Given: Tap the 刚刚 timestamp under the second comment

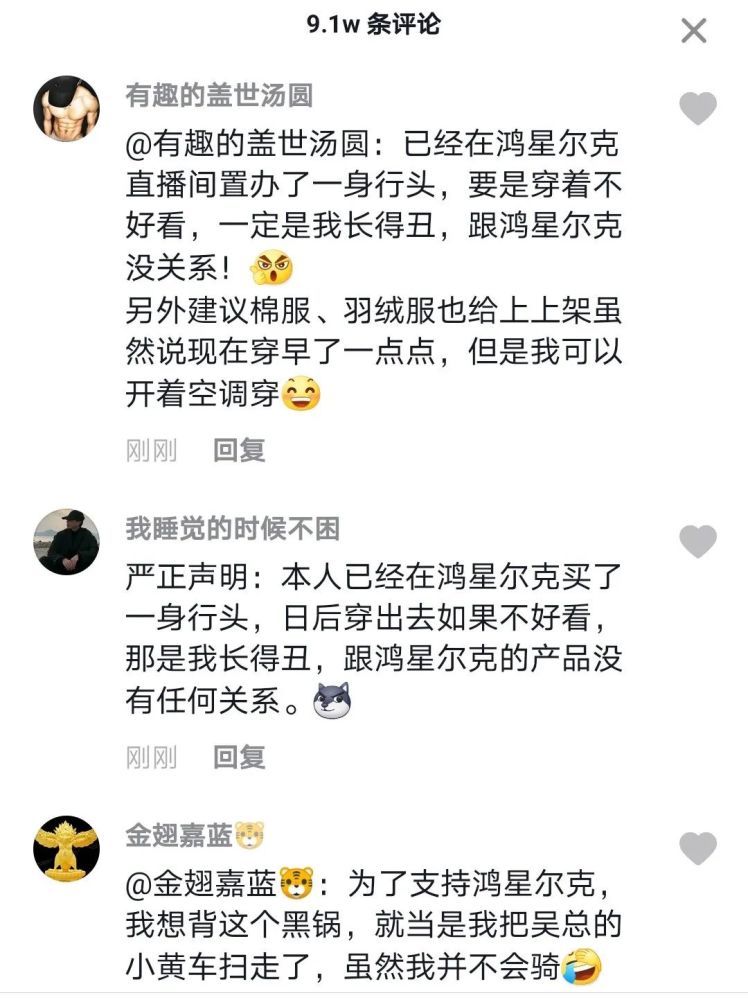Looking at the screenshot, I should point(152,756).
